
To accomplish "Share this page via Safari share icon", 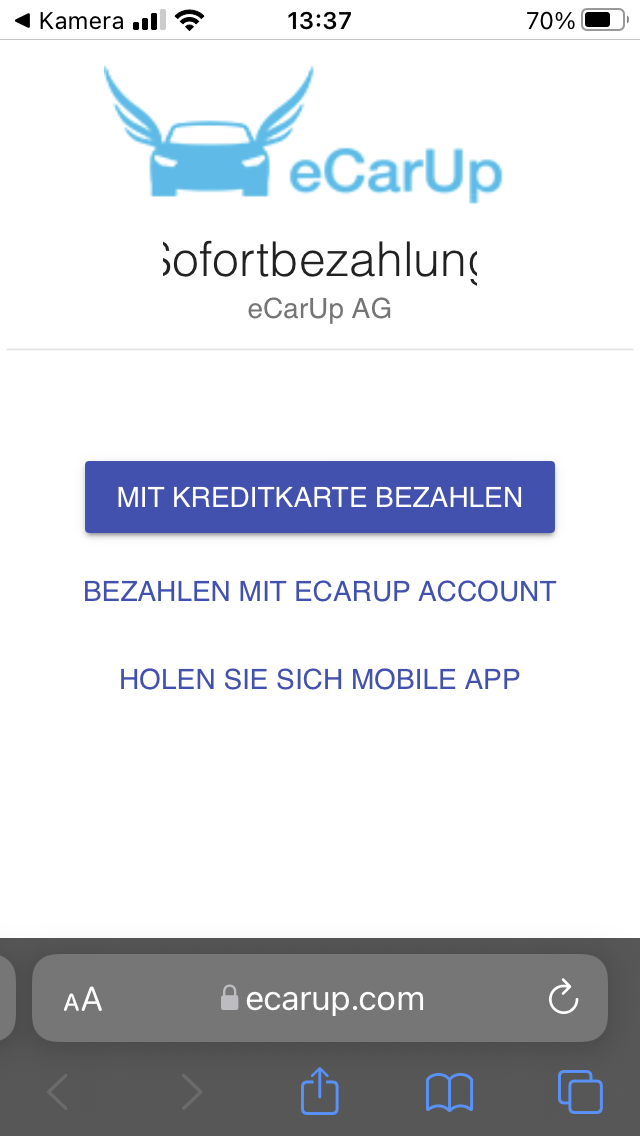I will point(320,1091).
